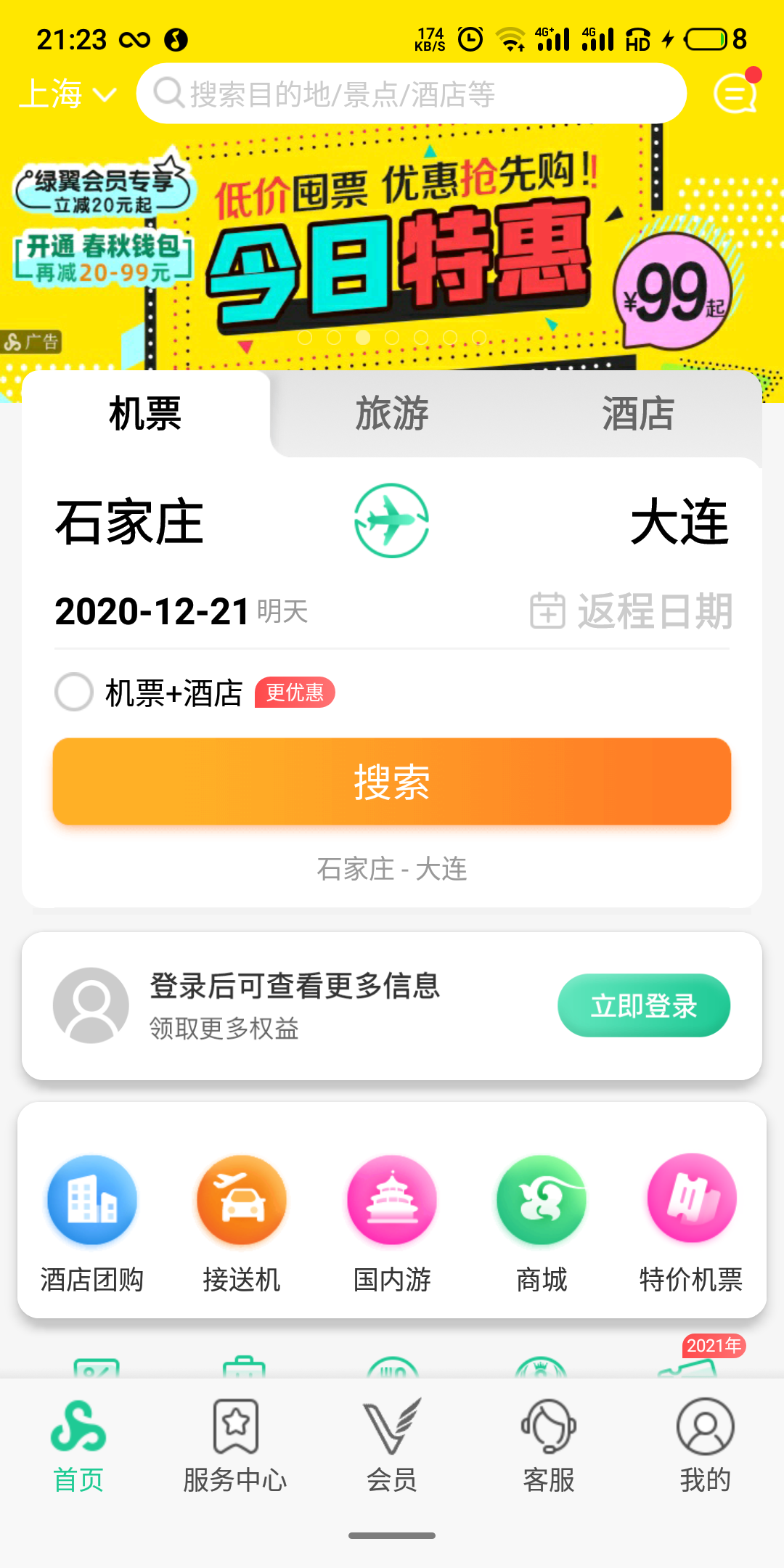Use recent search 石家庄 - 大连
Screen dimensions: 784x1568
tap(392, 869)
